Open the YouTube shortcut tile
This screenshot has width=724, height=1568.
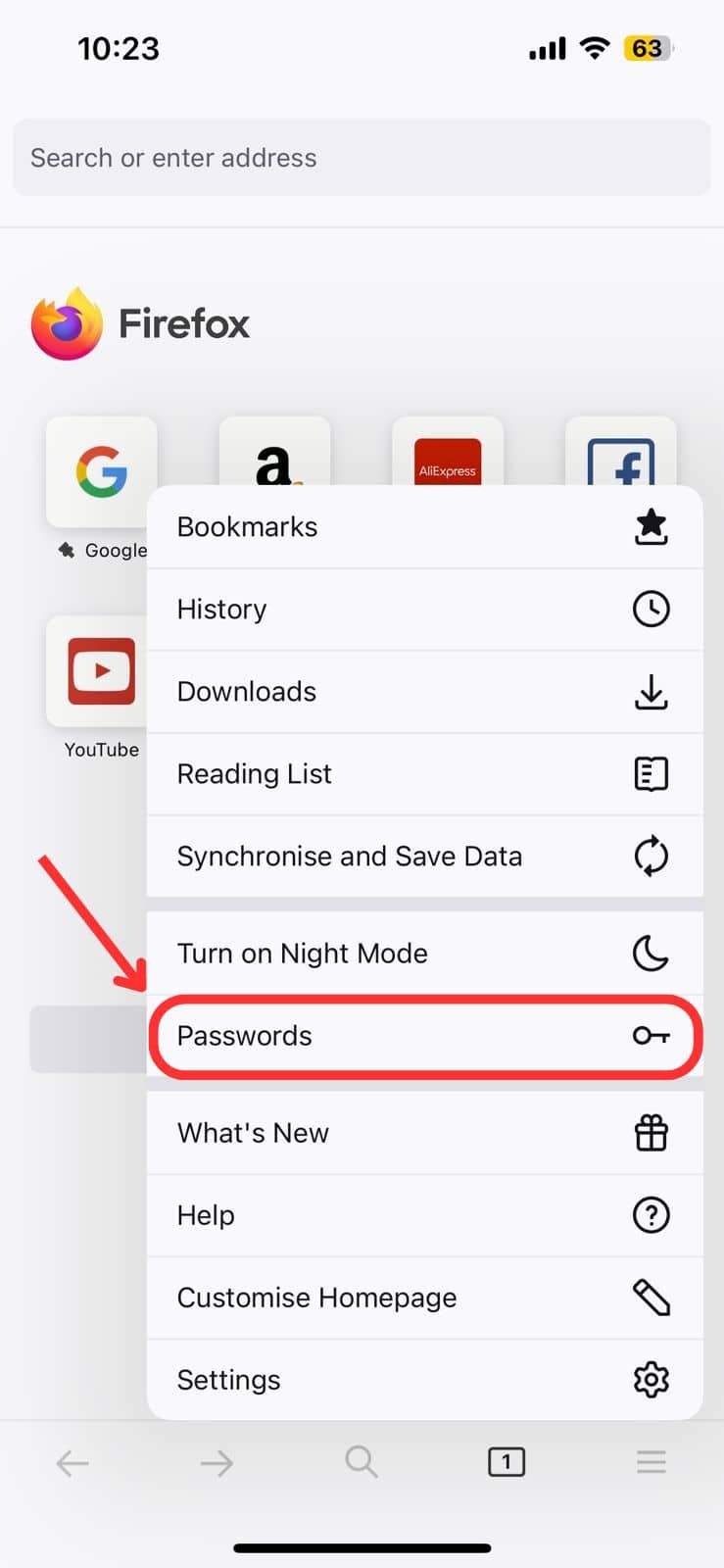(x=101, y=672)
